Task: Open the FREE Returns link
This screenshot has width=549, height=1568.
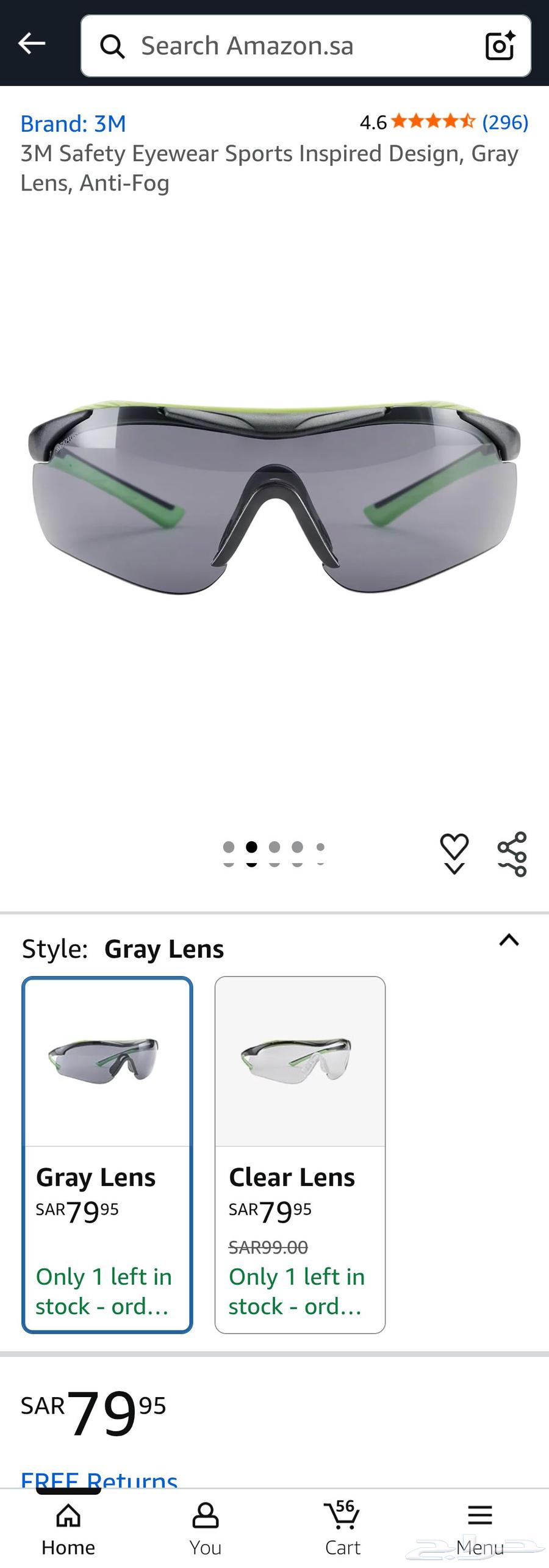Action: [x=99, y=1479]
